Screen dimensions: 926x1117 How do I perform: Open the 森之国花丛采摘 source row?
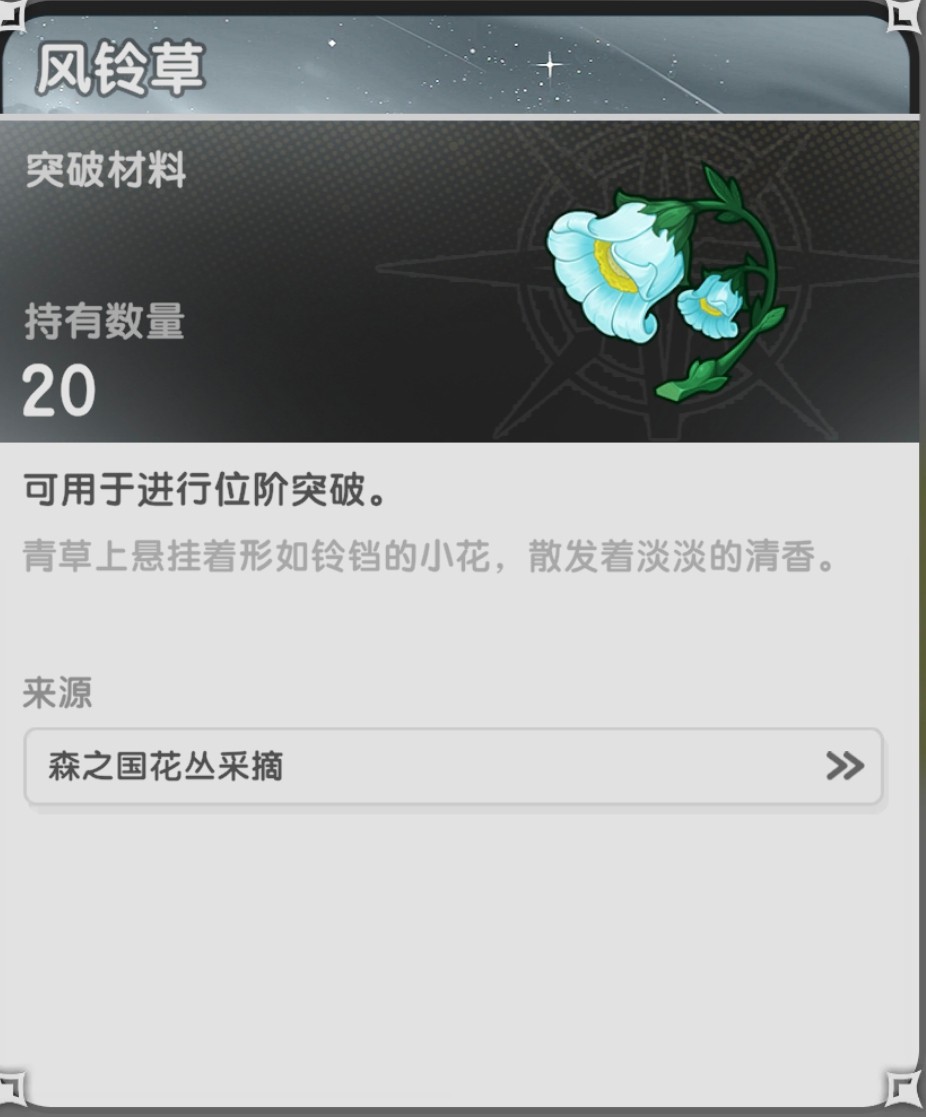point(453,767)
